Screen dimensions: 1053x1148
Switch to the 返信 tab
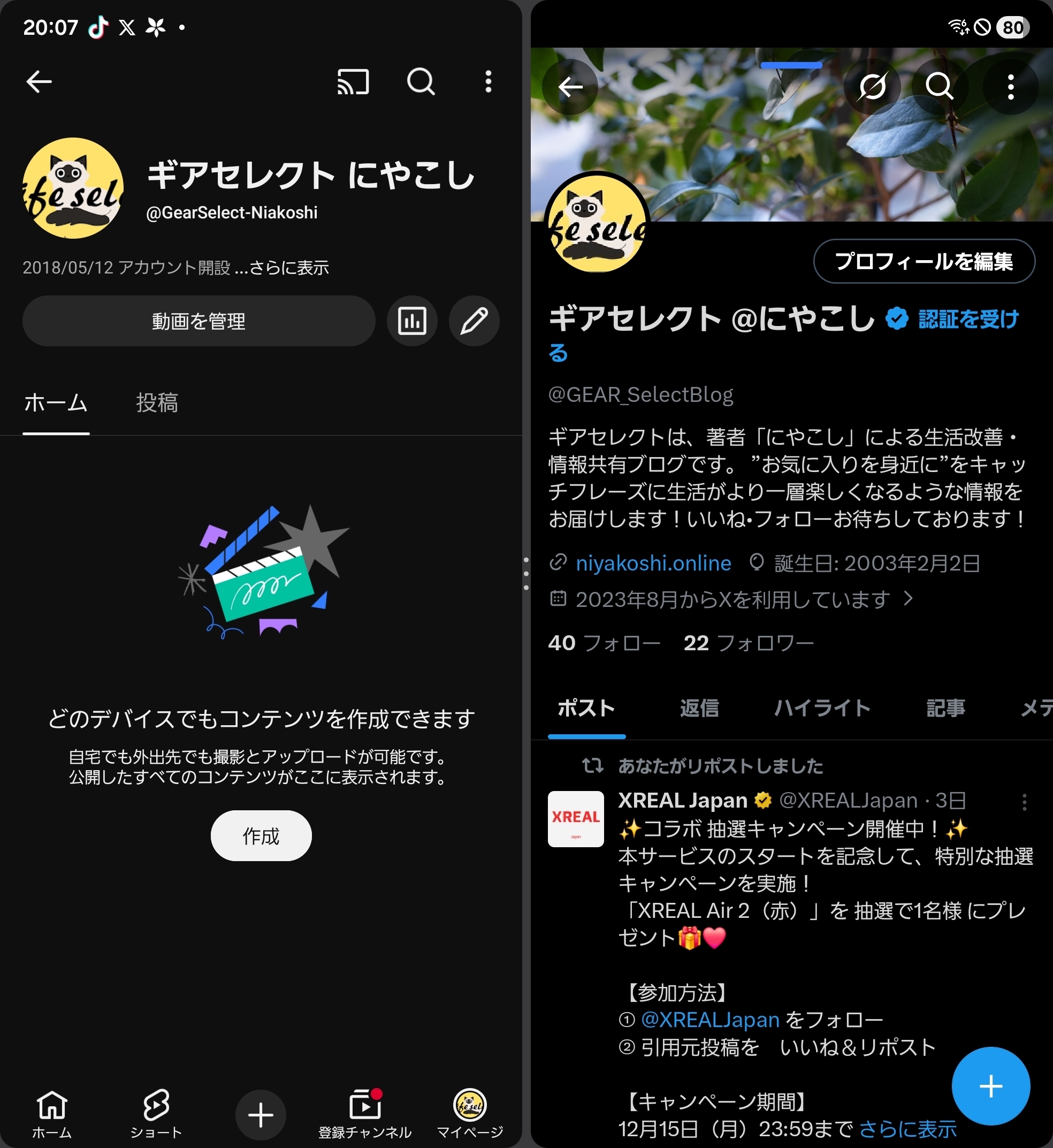(699, 708)
